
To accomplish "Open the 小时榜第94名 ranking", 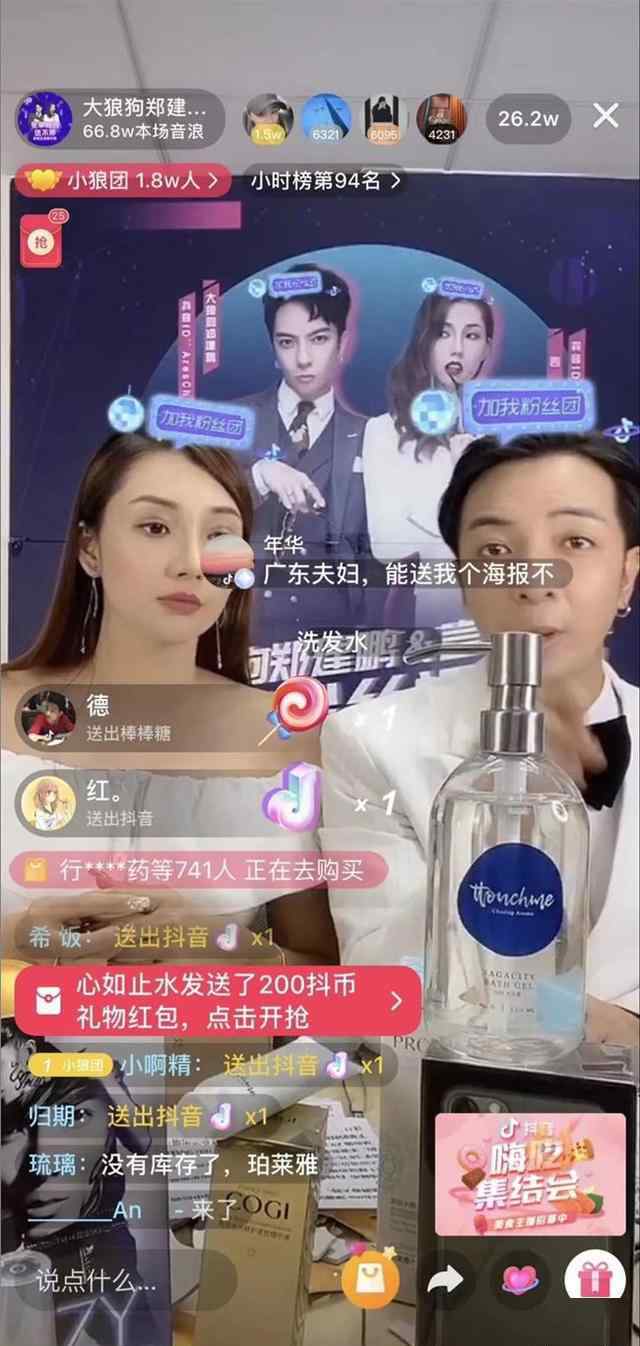I will [326, 181].
